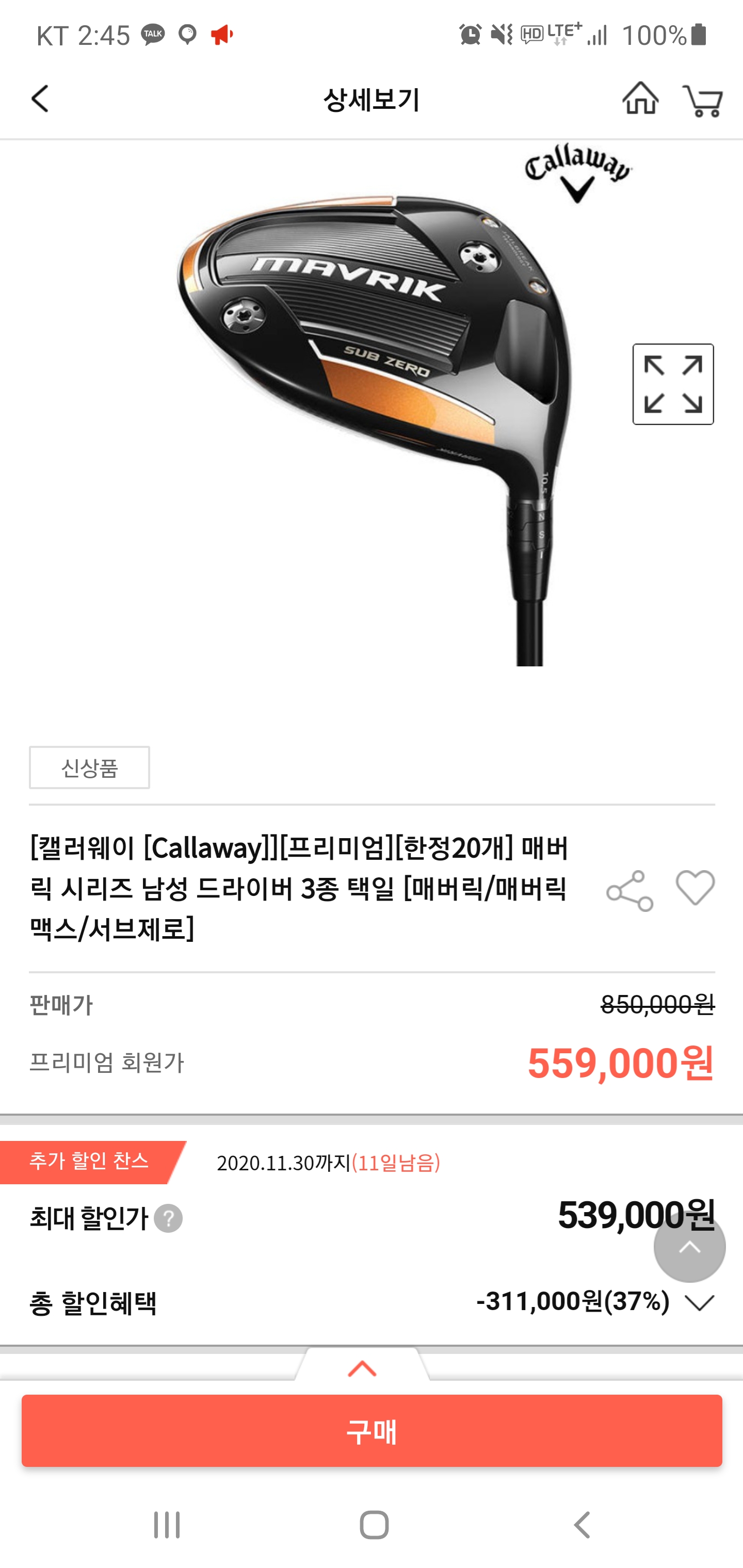
Task: Tap the 구매 button to buy
Action: (x=372, y=1431)
